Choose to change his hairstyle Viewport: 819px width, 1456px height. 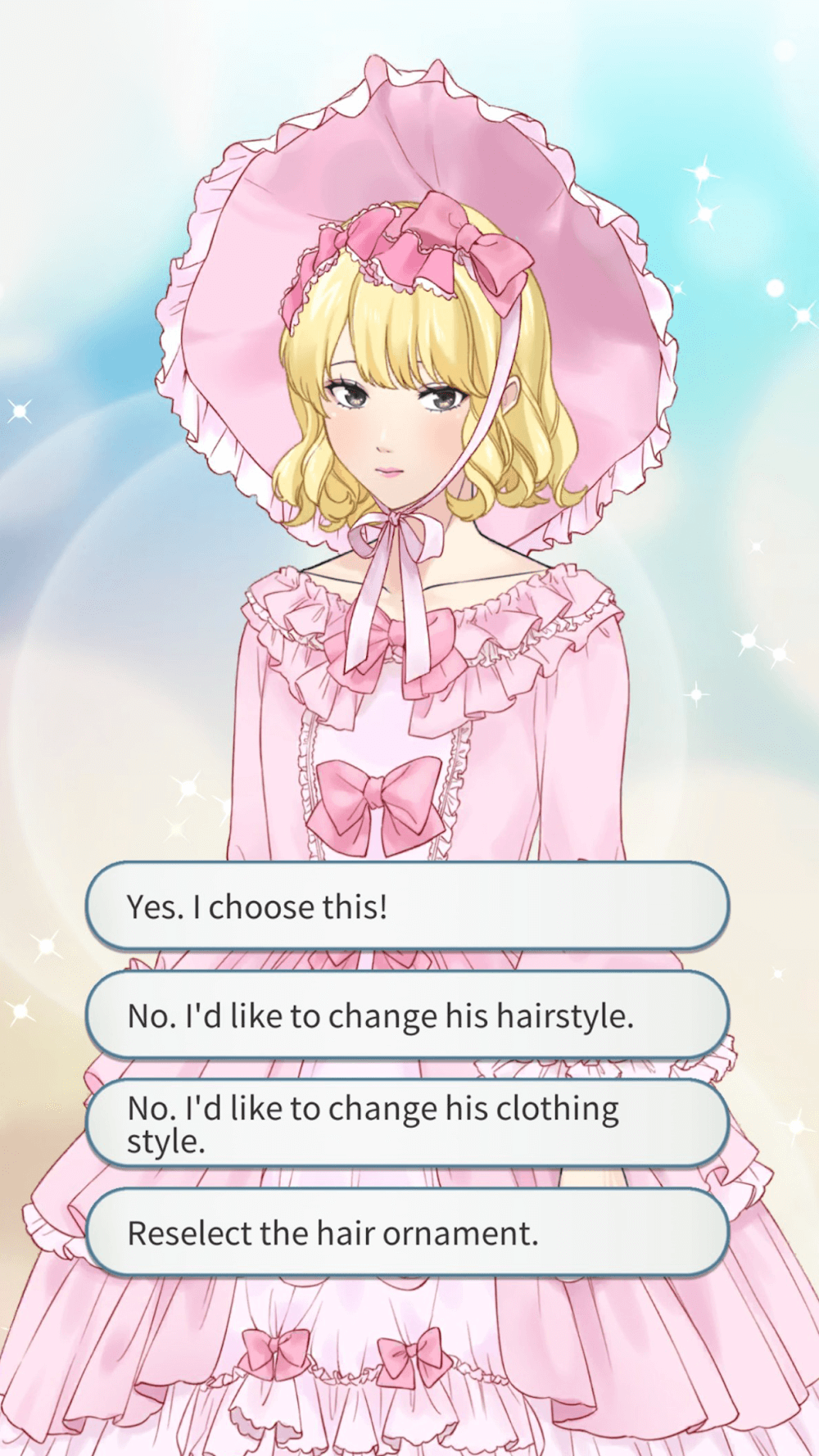point(407,1015)
